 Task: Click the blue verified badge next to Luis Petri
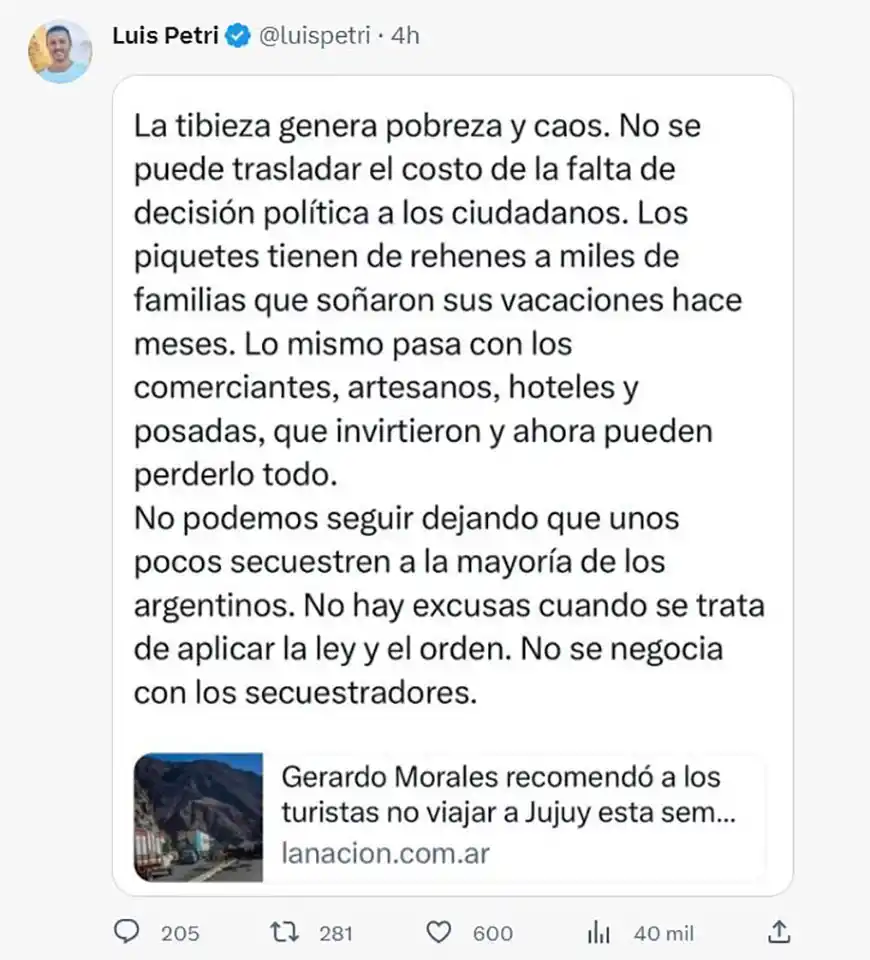pos(236,35)
